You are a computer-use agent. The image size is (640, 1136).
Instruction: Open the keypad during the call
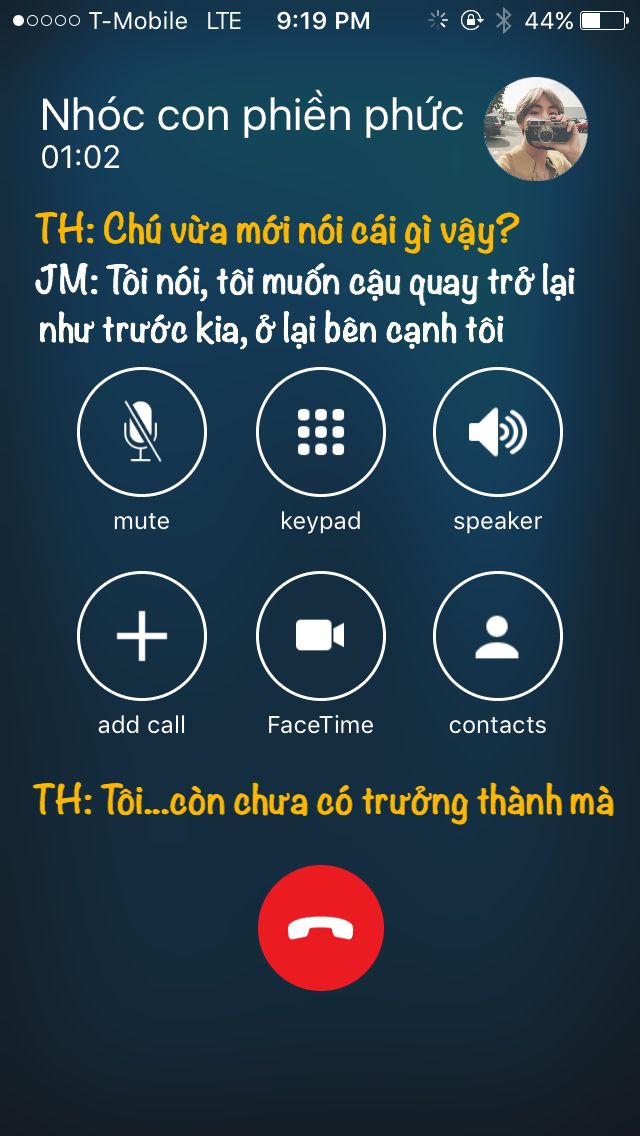pos(320,432)
